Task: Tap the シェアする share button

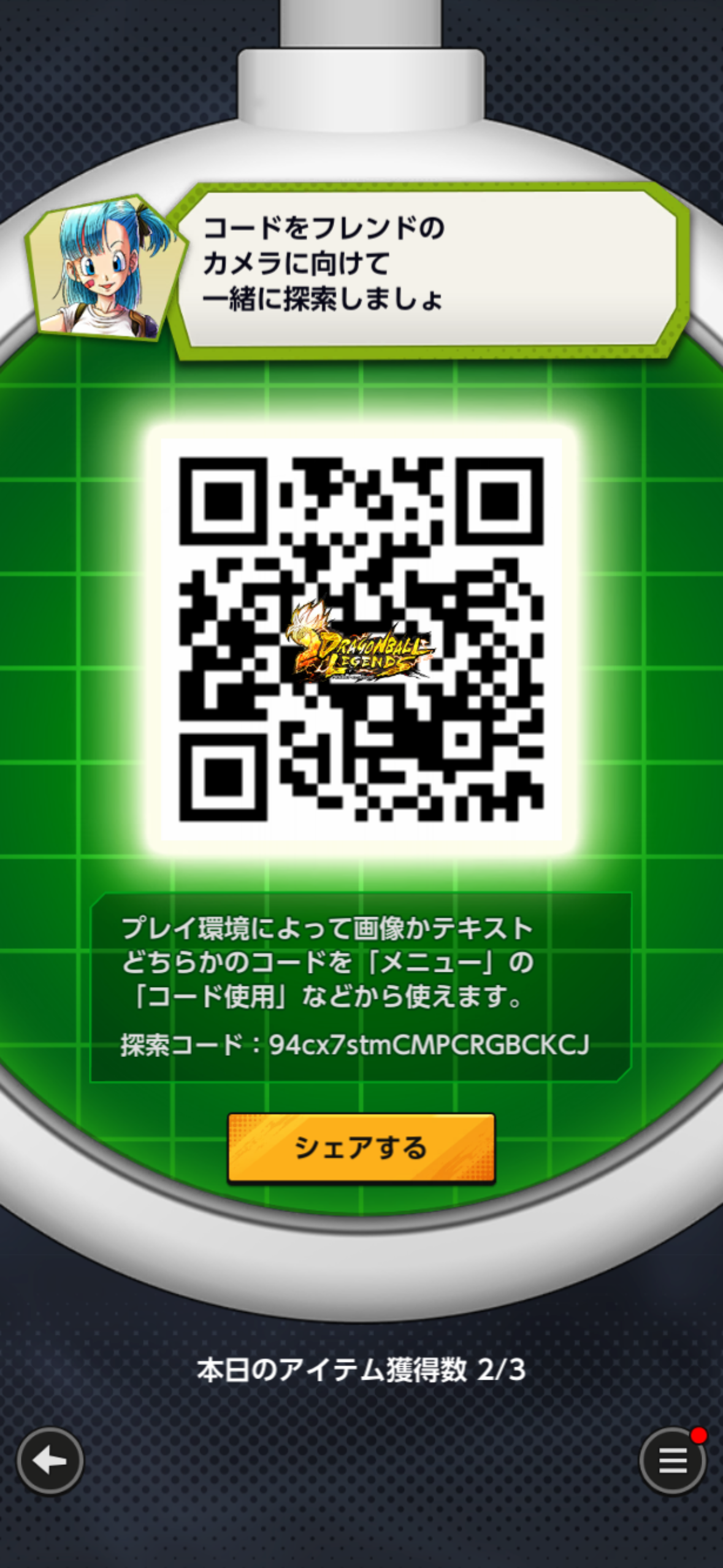Action: pos(361,1148)
